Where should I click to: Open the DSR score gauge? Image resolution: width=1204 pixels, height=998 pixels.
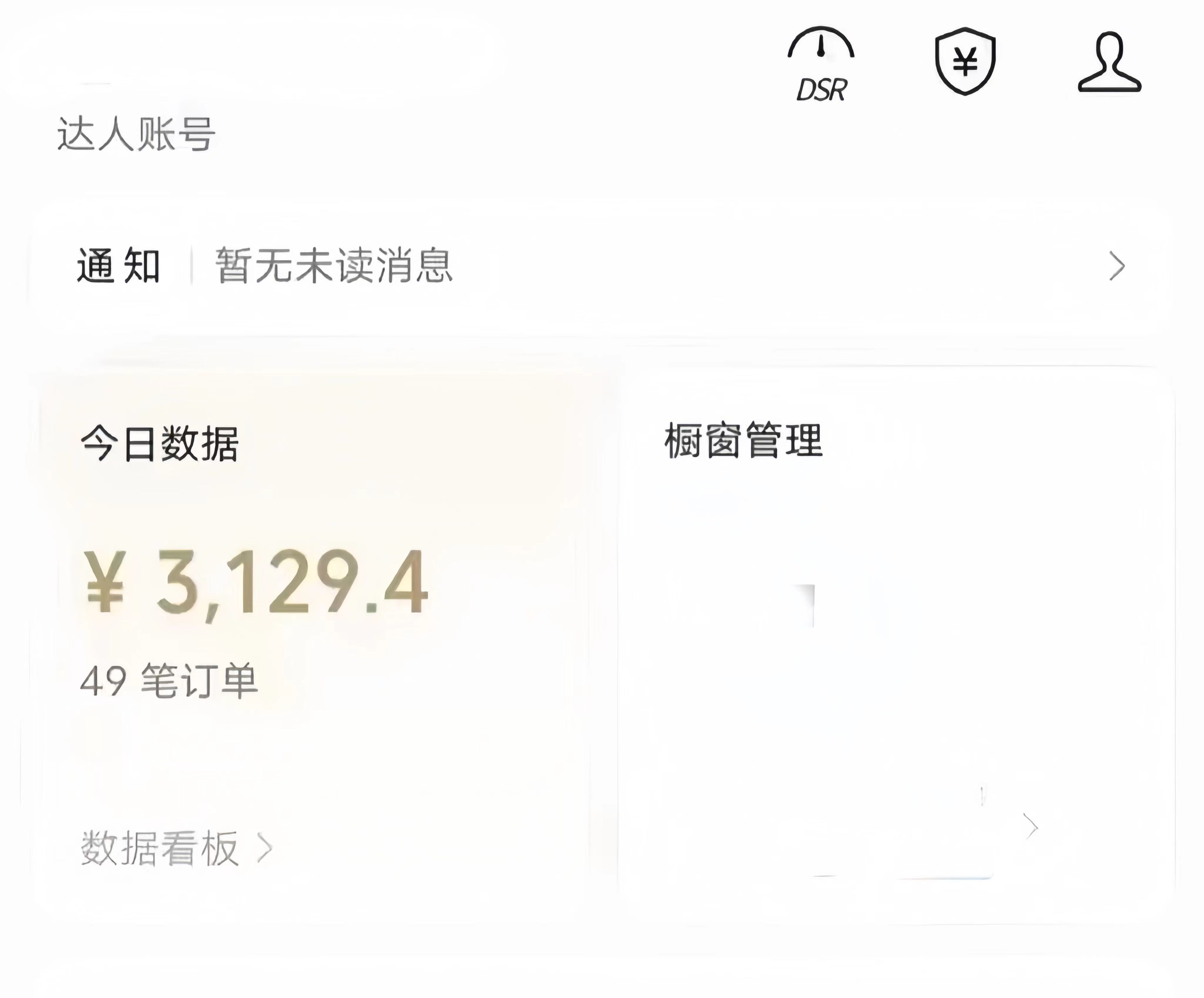pyautogui.click(x=821, y=64)
